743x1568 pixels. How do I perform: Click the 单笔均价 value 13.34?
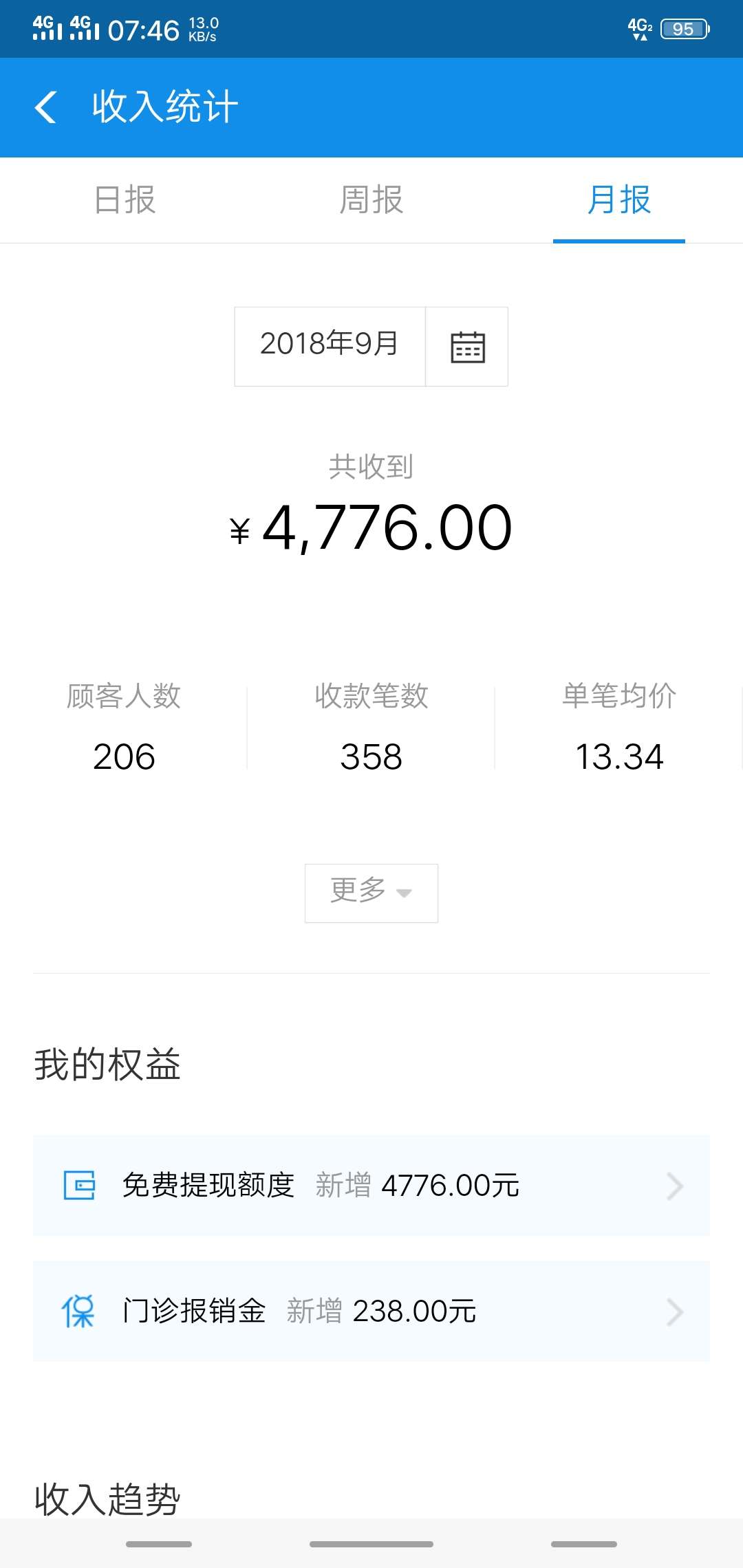[618, 756]
